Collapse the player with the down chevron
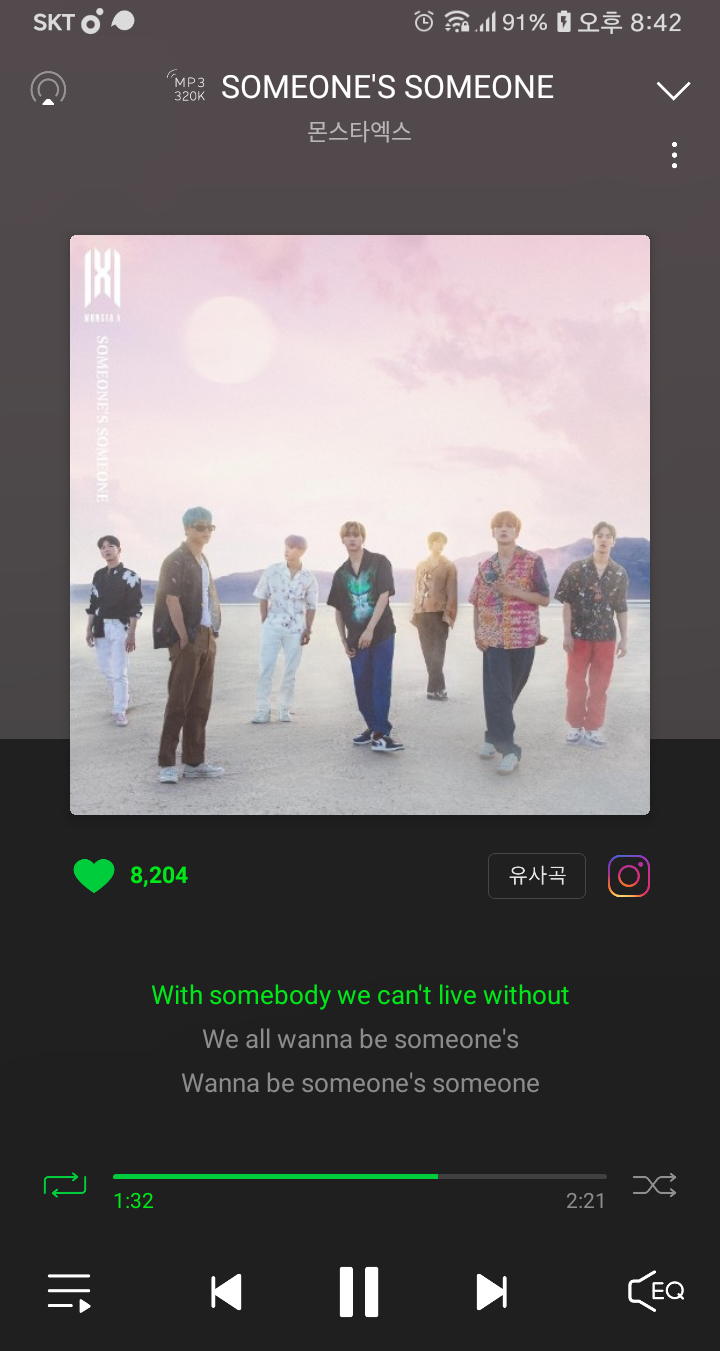 673,90
